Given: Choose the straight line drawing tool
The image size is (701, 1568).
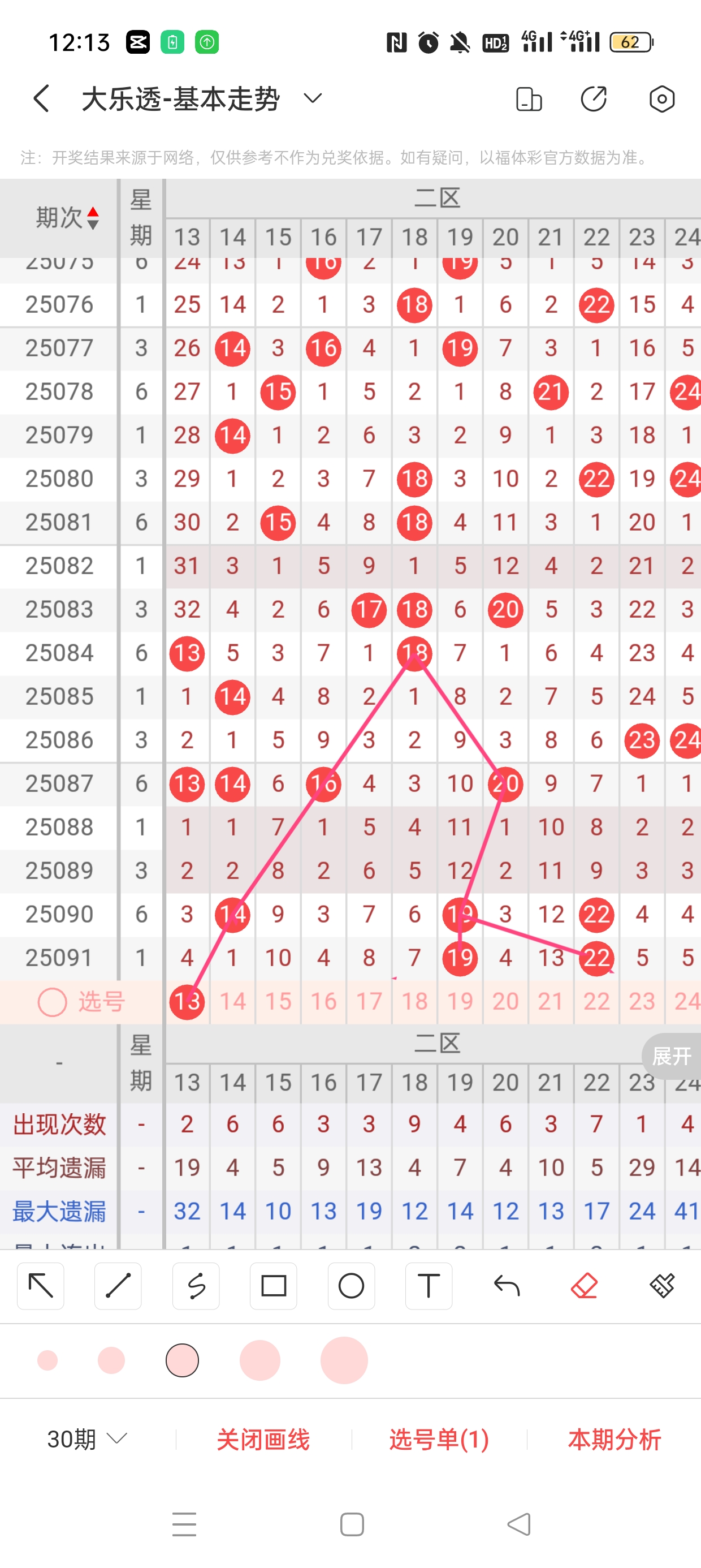Looking at the screenshot, I should (x=118, y=1286).
